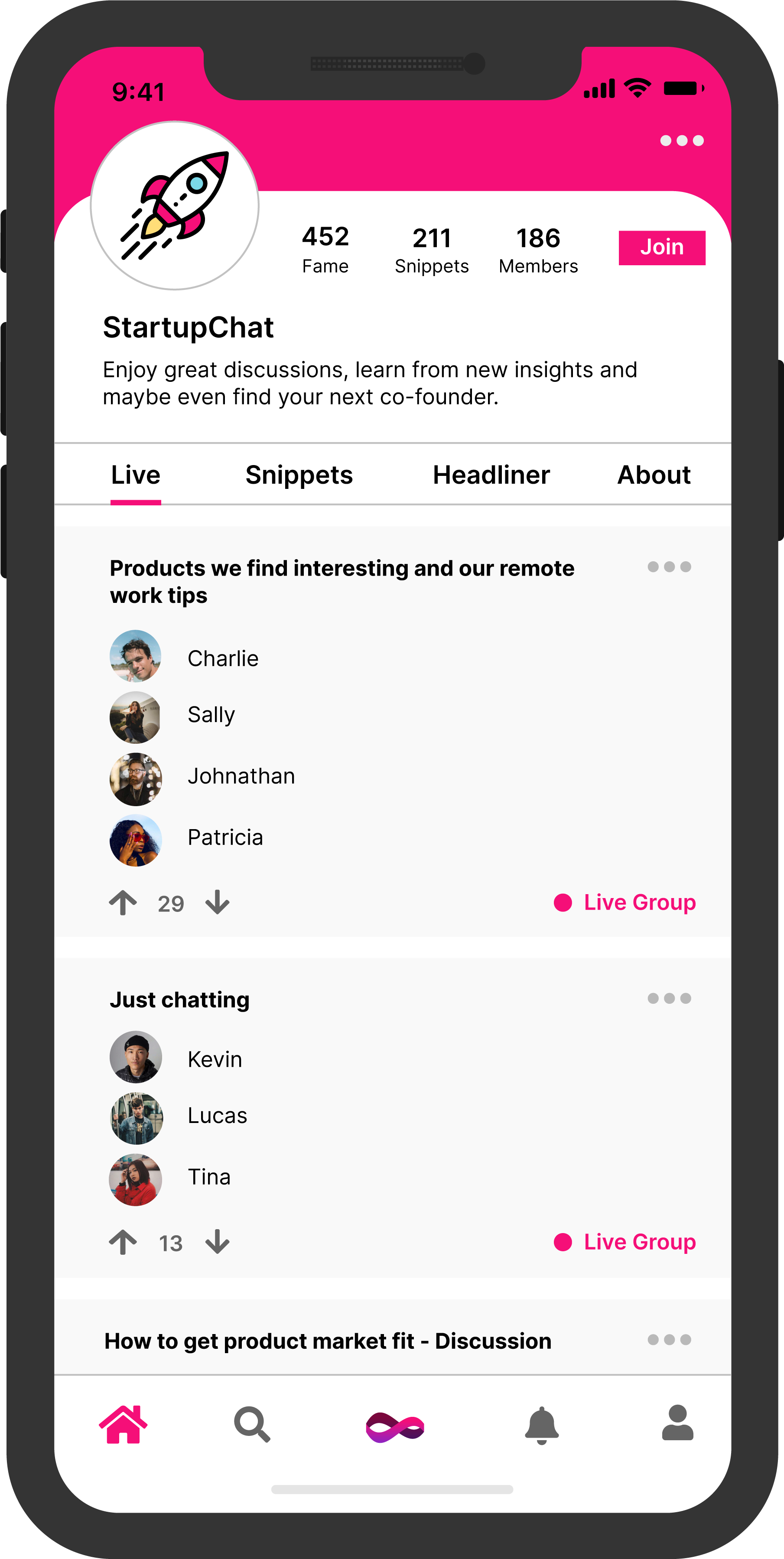
Task: Open the notifications bell
Action: (x=541, y=1425)
